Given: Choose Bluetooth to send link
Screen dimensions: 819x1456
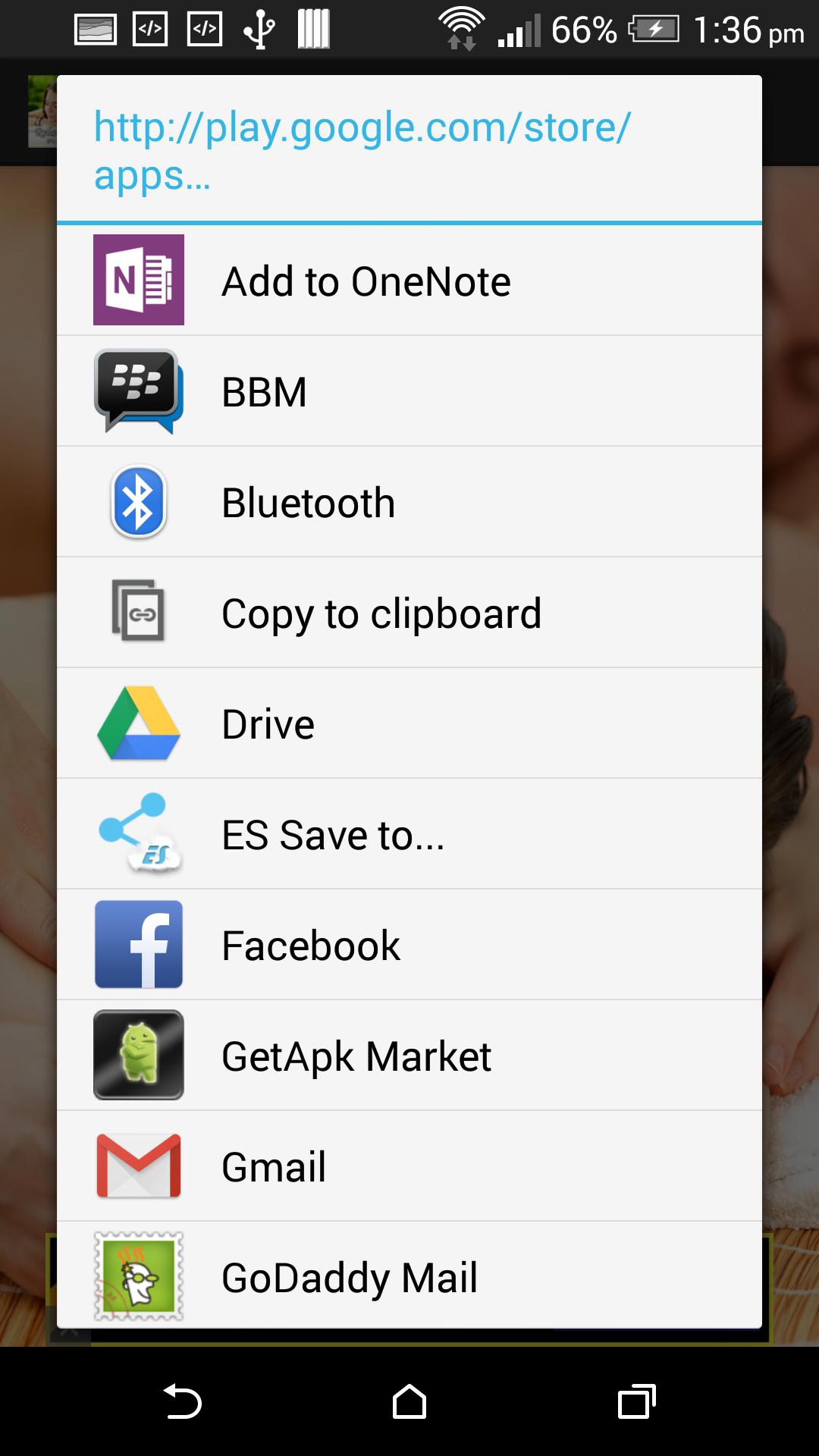Looking at the screenshot, I should (409, 502).
